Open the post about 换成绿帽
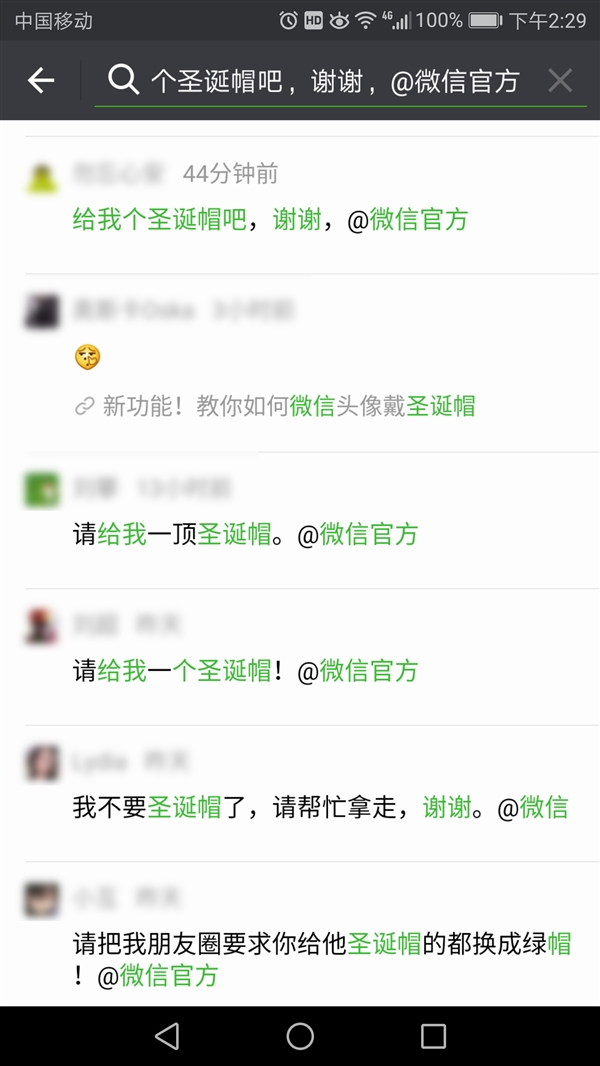The width and height of the screenshot is (600, 1066). [322, 958]
